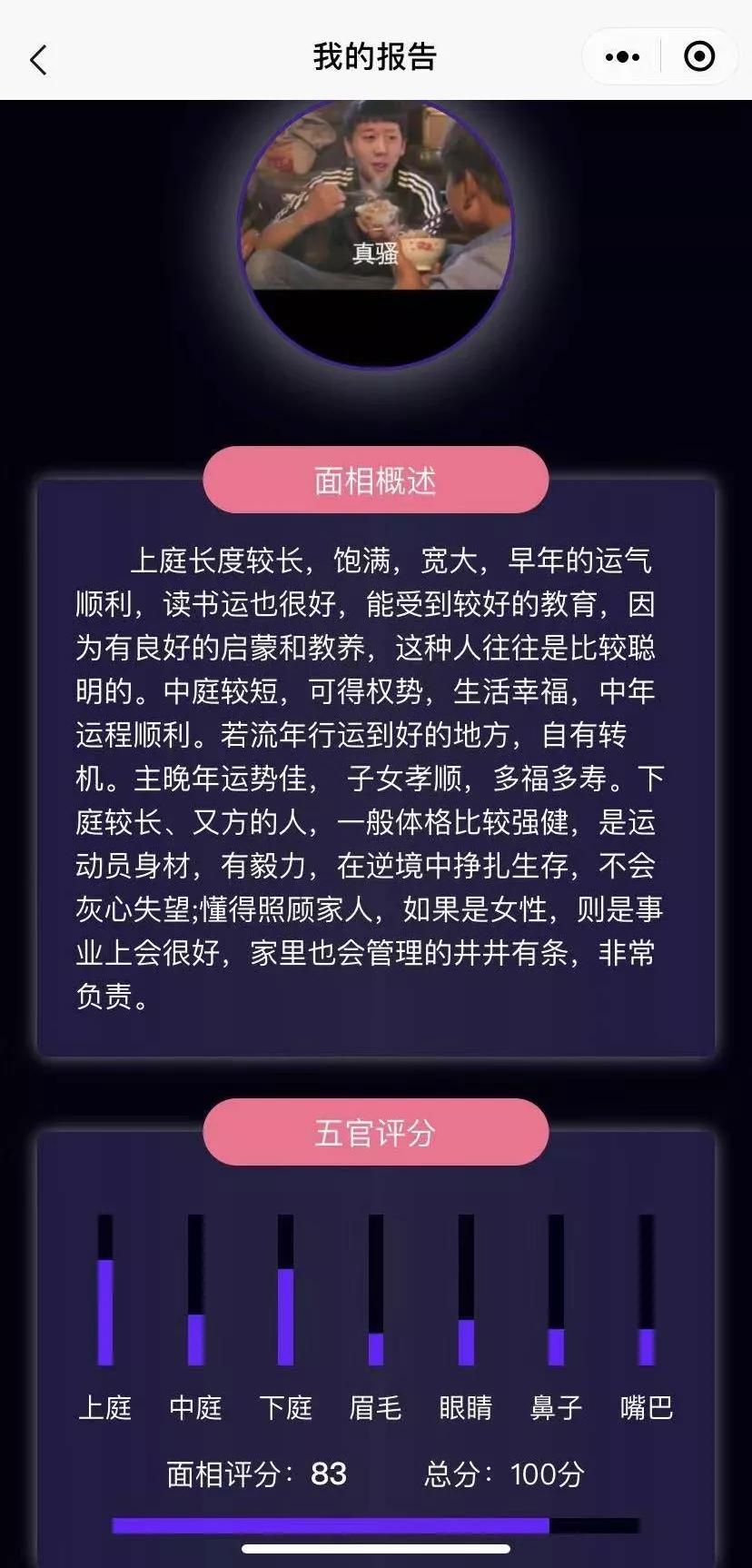This screenshot has width=752, height=1568.
Task: Go back from the 我的报告 page
Action: click(38, 60)
